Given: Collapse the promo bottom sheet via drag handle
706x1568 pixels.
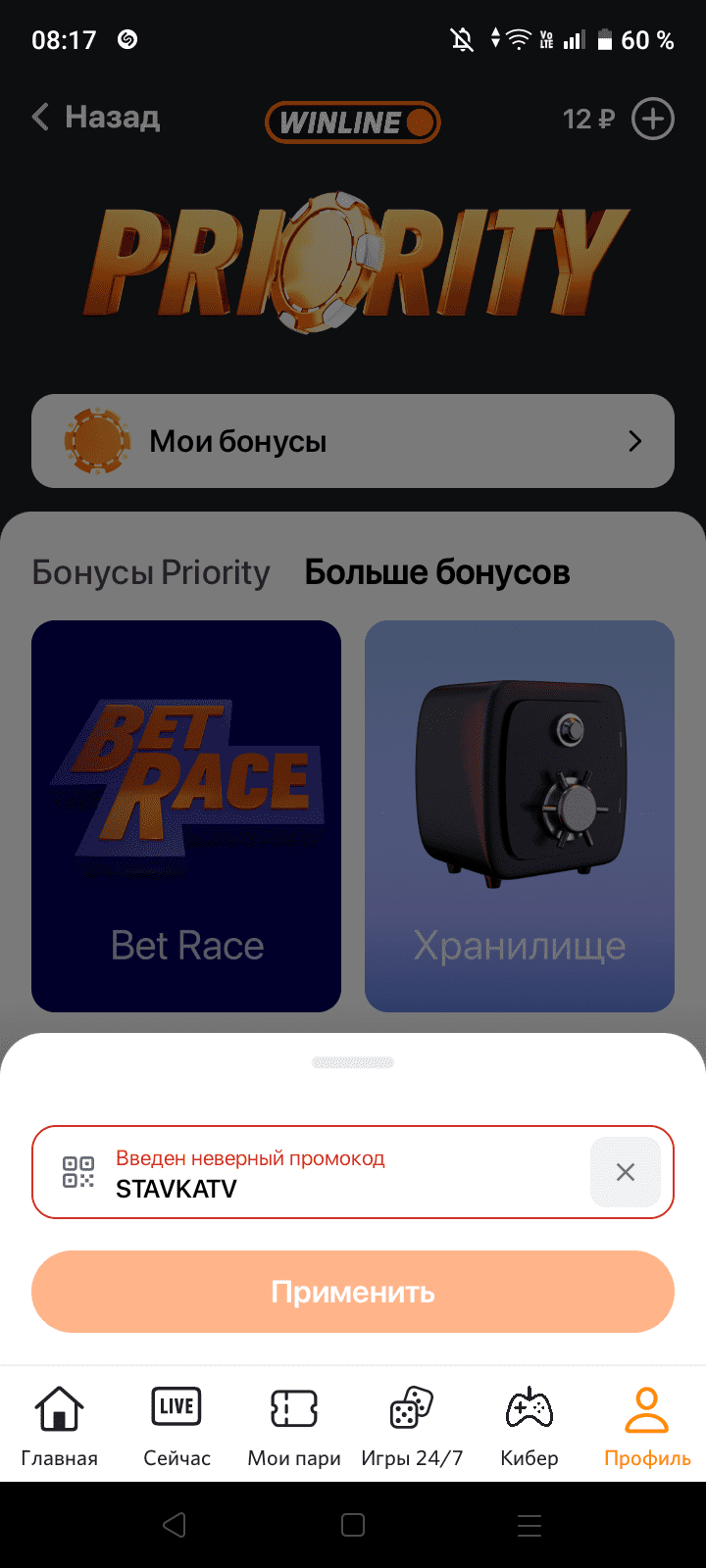Looking at the screenshot, I should pyautogui.click(x=353, y=1061).
